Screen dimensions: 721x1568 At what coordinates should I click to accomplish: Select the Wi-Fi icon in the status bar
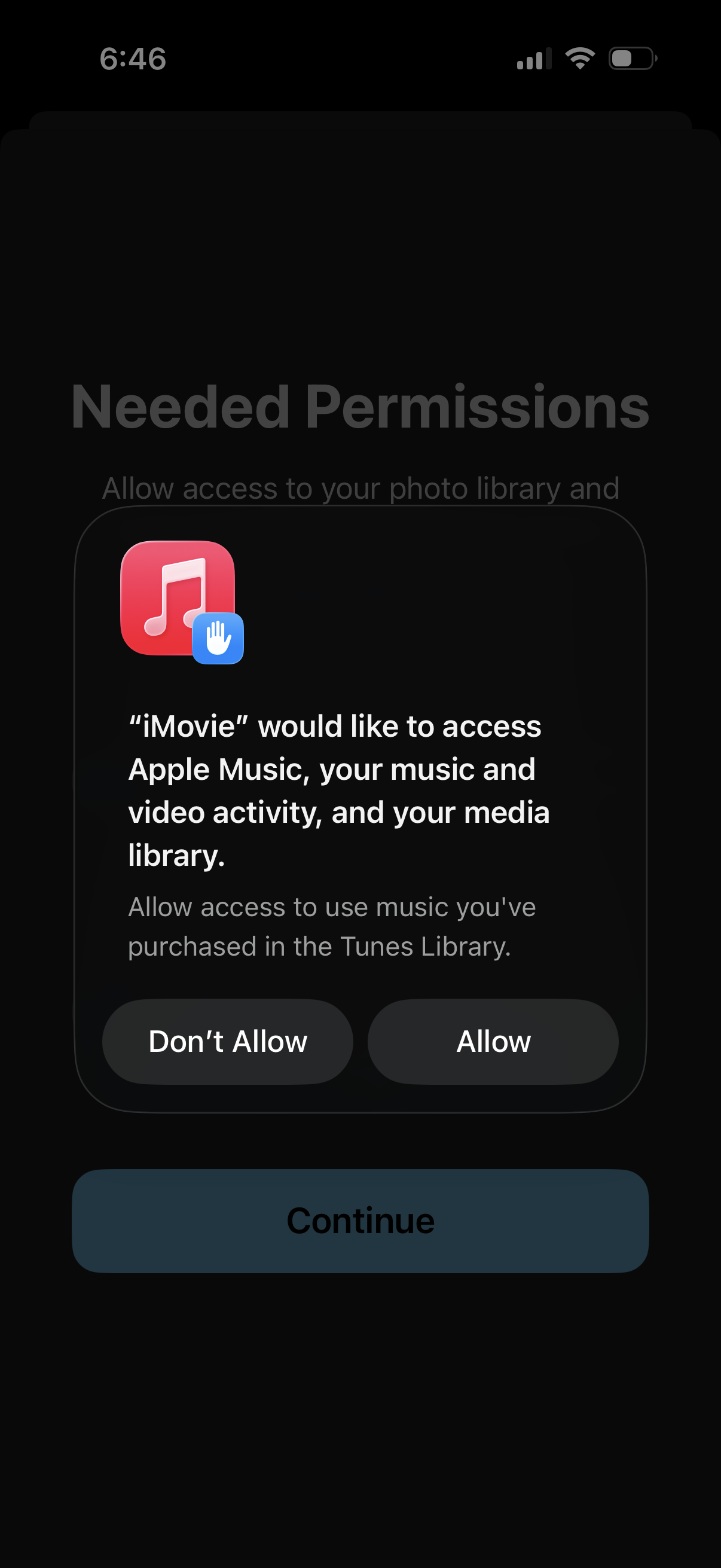click(579, 59)
